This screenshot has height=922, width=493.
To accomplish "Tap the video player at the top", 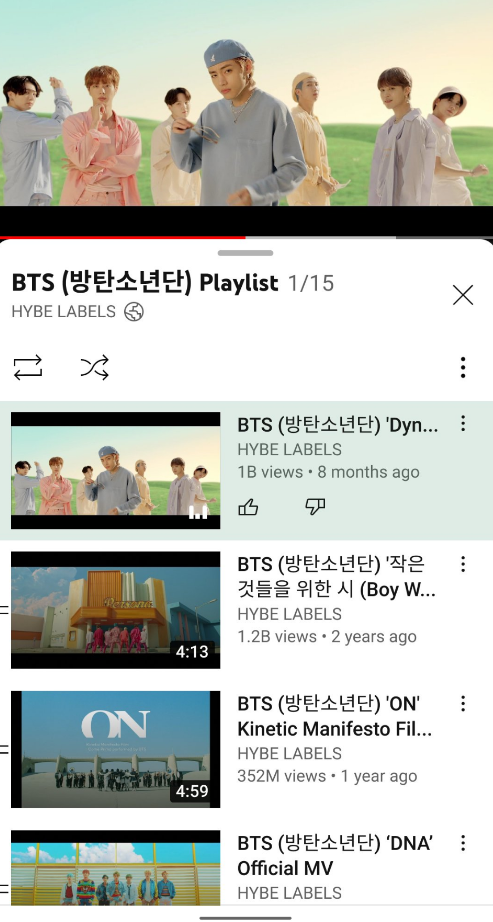I will (246, 118).
